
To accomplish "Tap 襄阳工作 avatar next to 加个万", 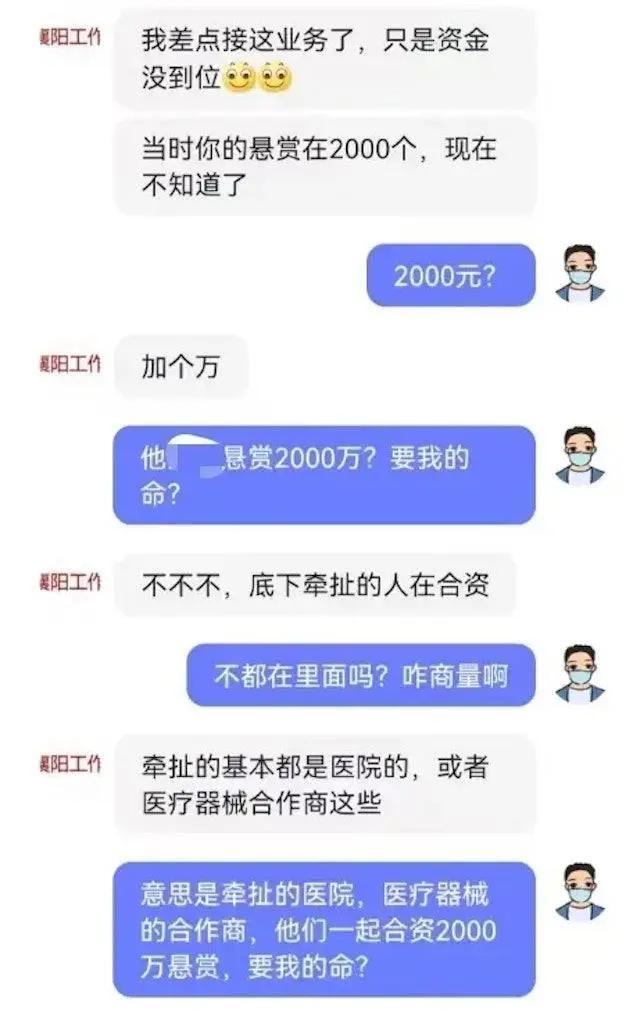I will coord(70,363).
